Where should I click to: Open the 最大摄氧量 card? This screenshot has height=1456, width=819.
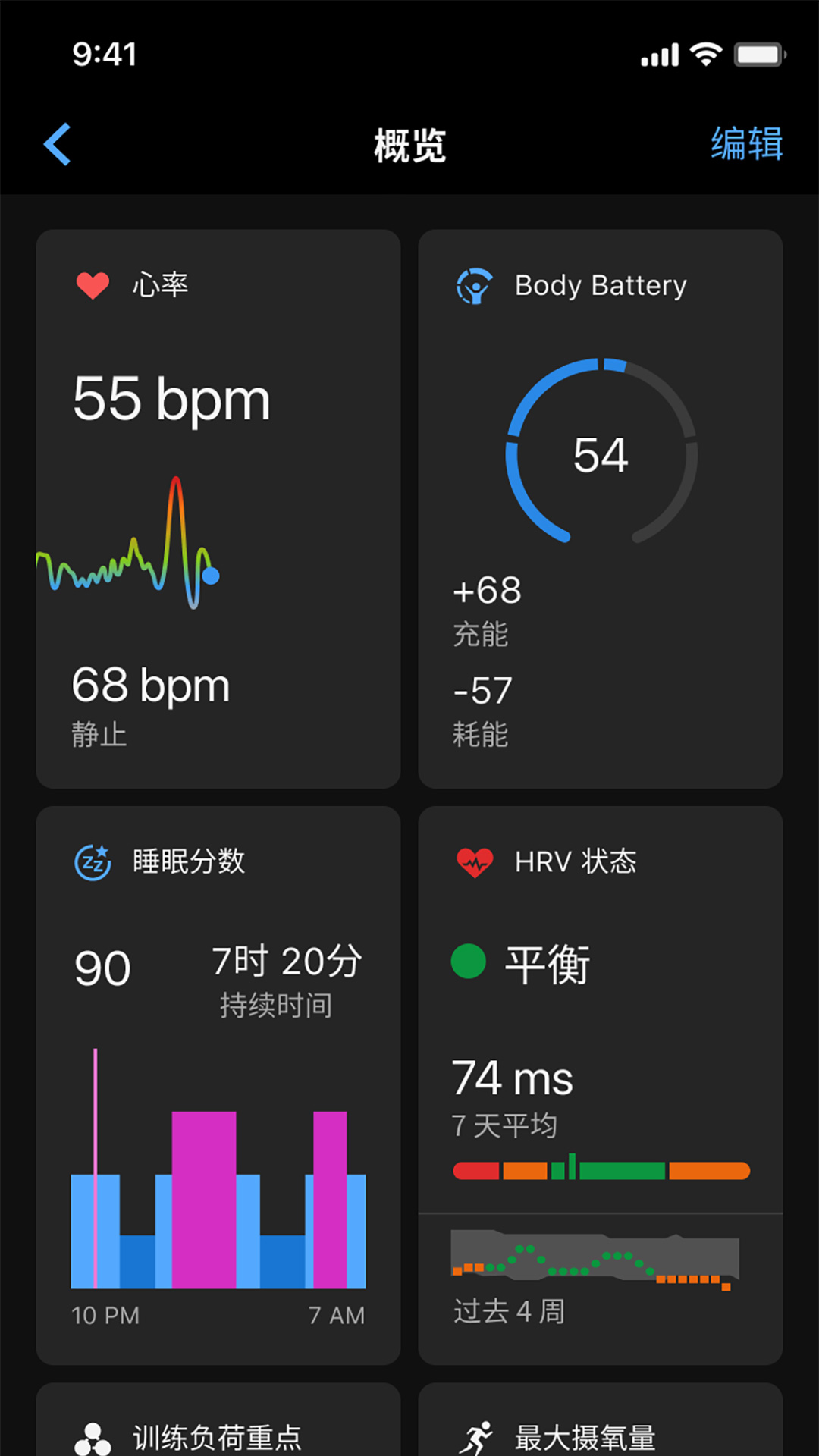[x=600, y=1426]
